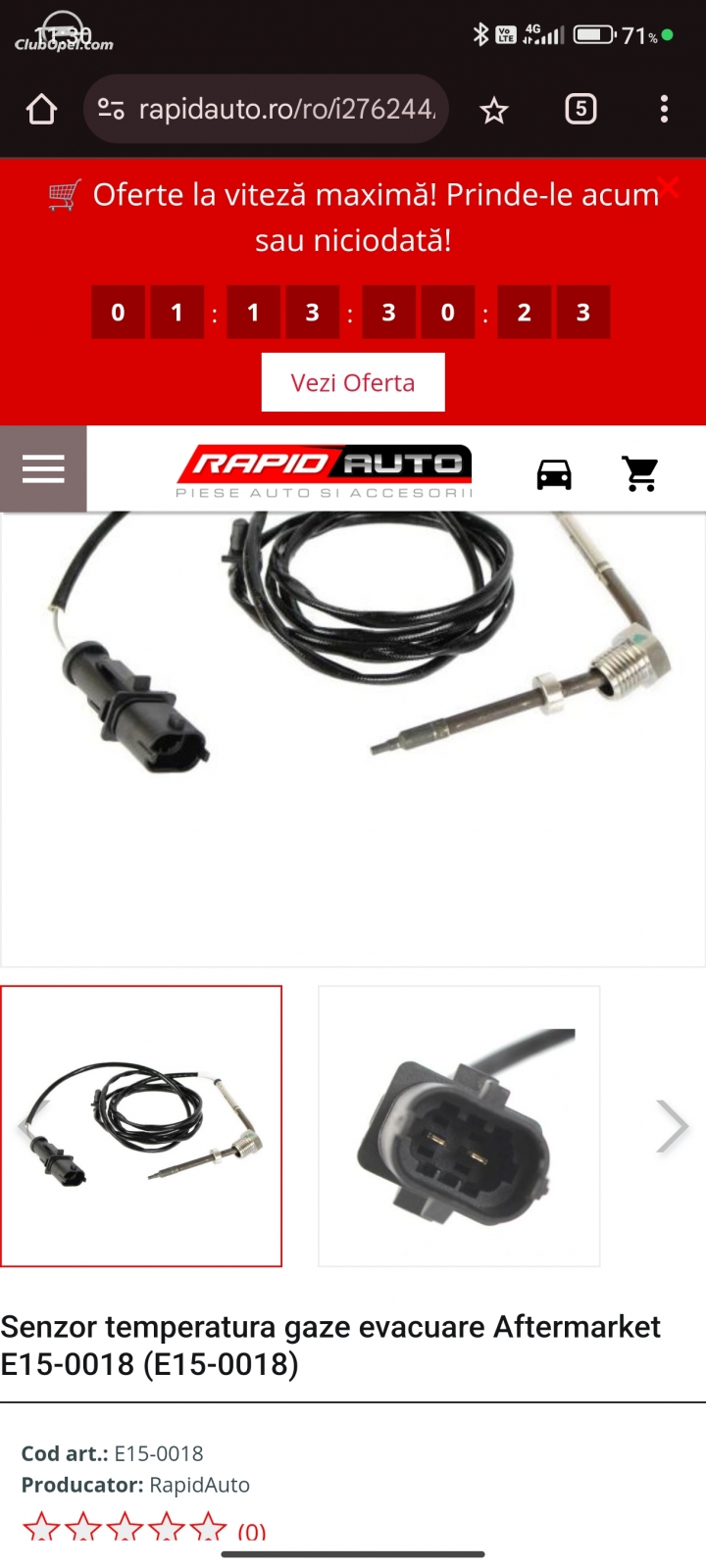Open the shopping cart
The height and width of the screenshot is (1568, 706).
tap(641, 474)
